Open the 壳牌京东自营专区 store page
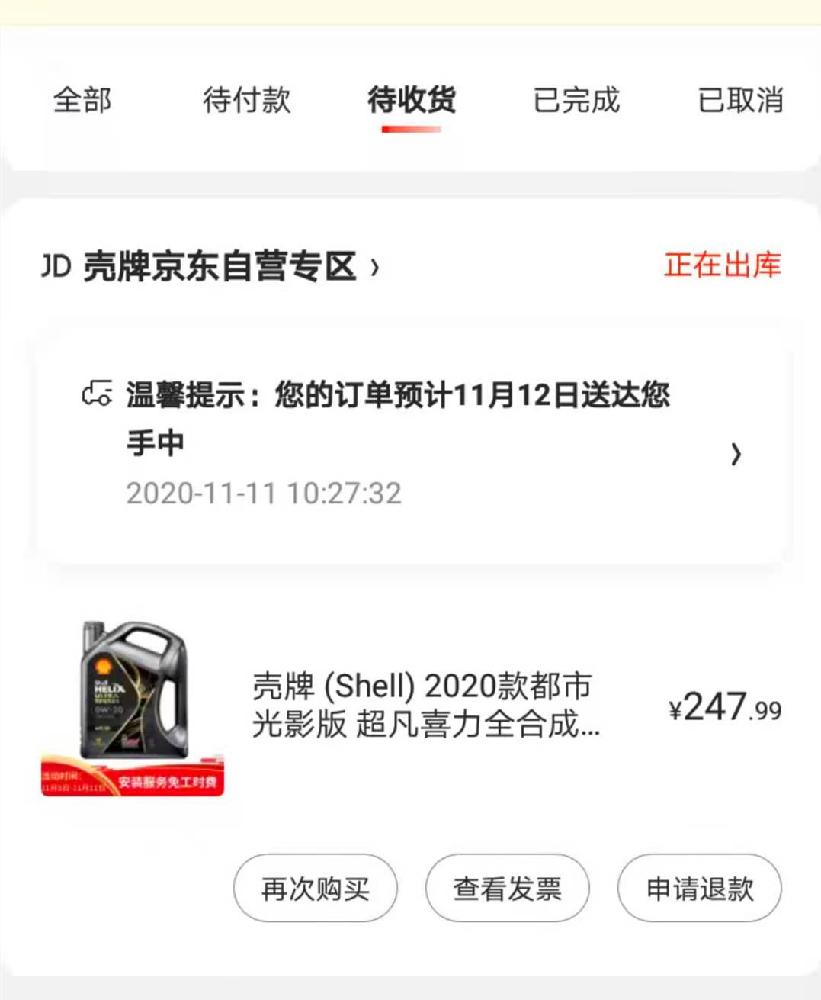Screen dimensions: 821x1000 click(220, 266)
